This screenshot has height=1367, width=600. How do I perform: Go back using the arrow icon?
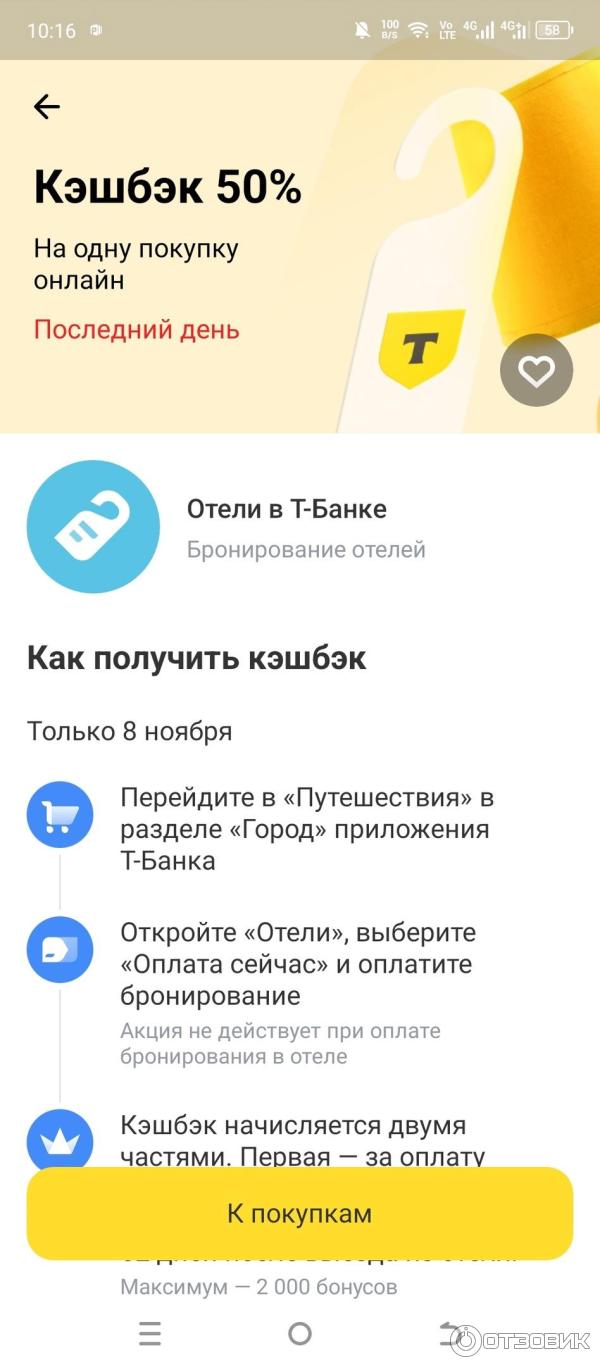[x=47, y=107]
